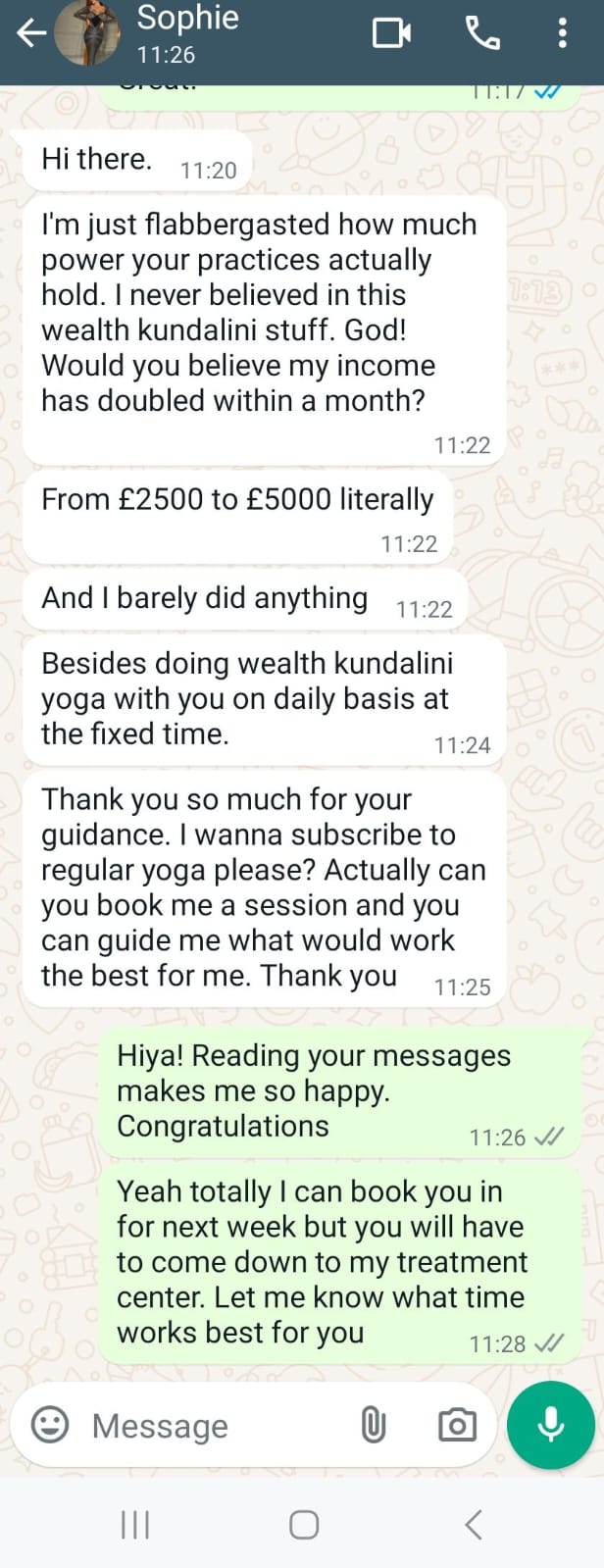Viewport: 604px width, 1568px height.
Task: Start a voice call with Sophie
Action: click(x=481, y=34)
